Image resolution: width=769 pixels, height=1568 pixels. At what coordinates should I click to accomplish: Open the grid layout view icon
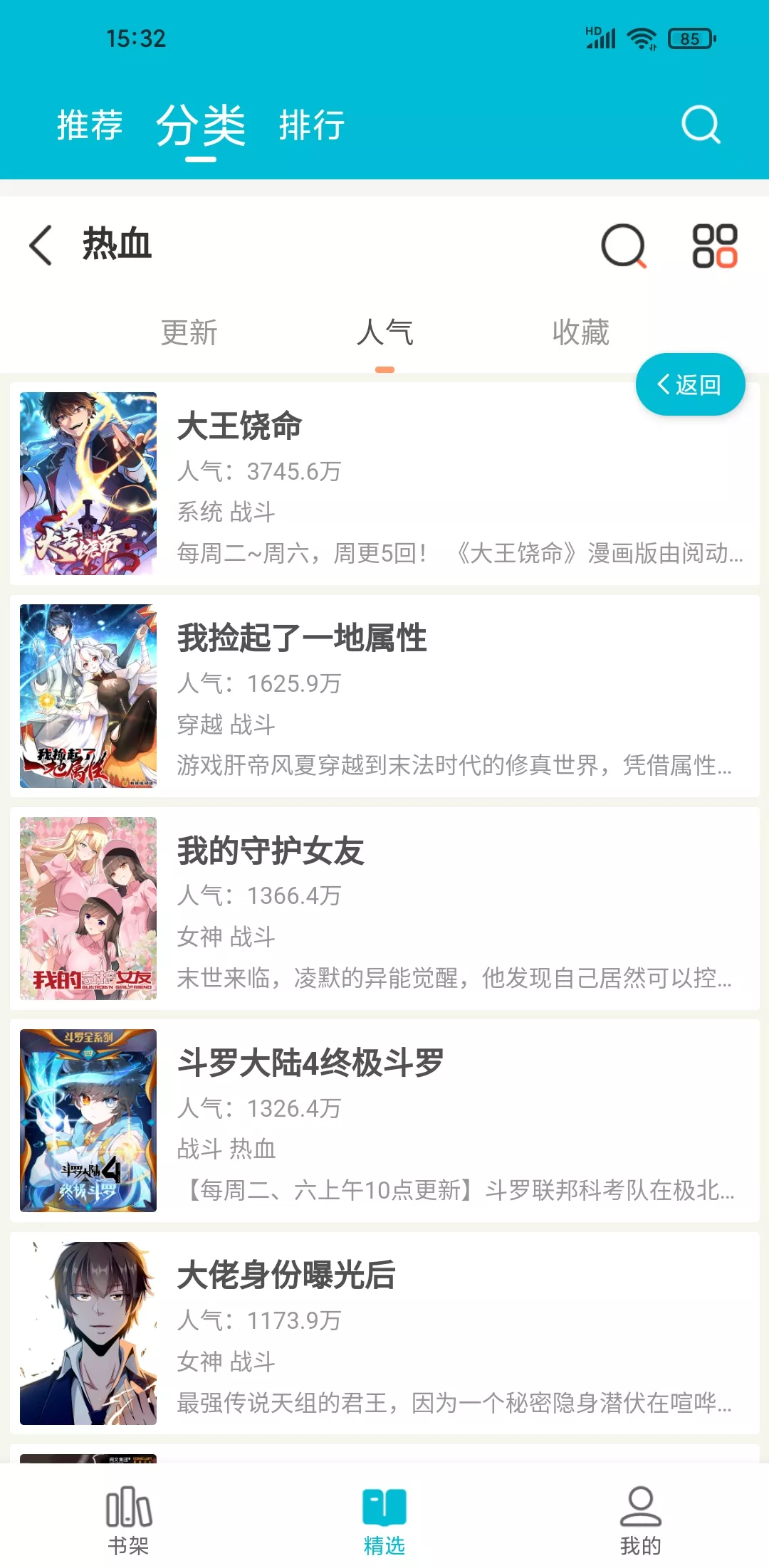[x=716, y=246]
